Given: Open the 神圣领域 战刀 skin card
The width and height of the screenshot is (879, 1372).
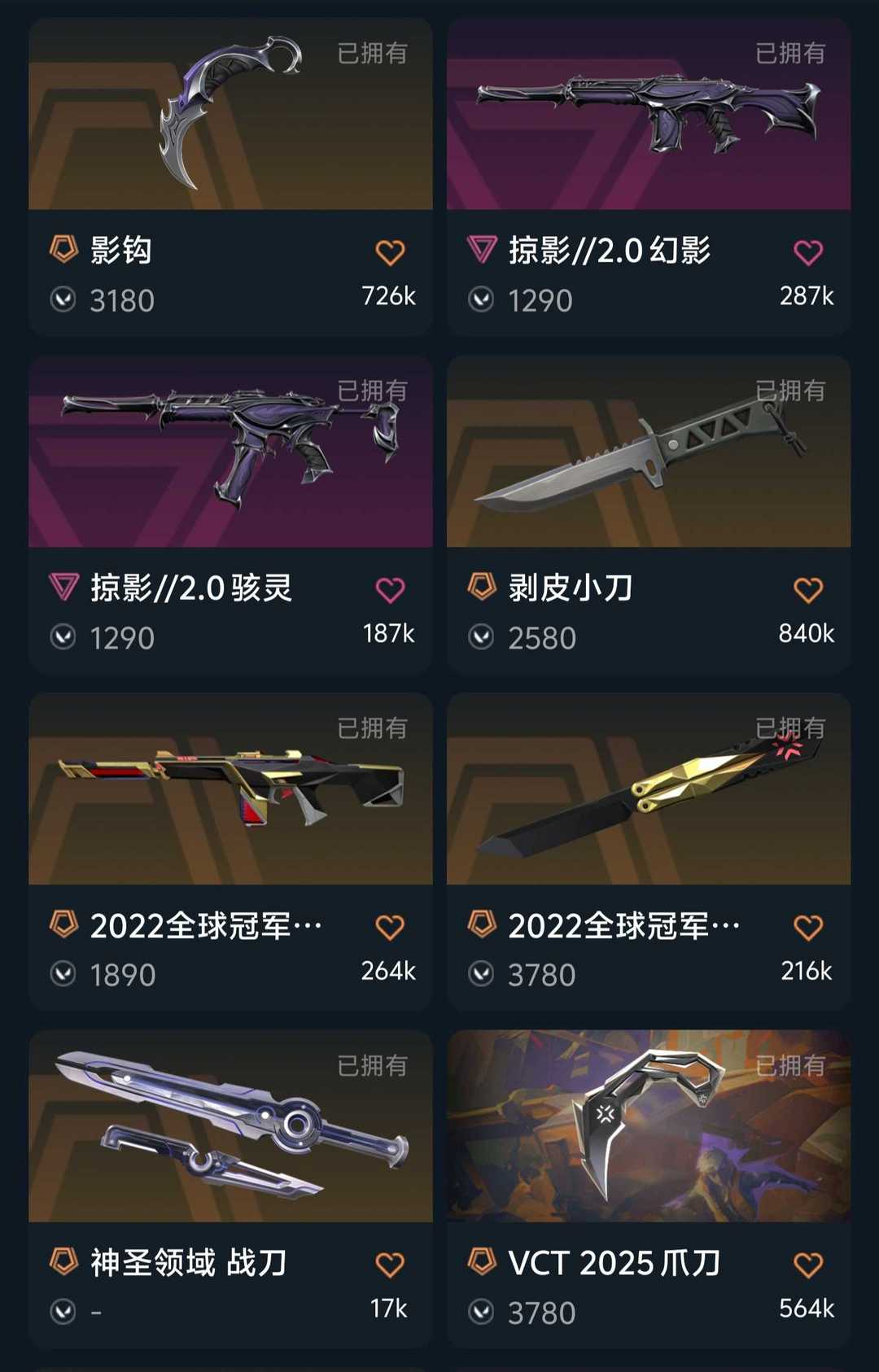Looking at the screenshot, I should (x=230, y=1126).
